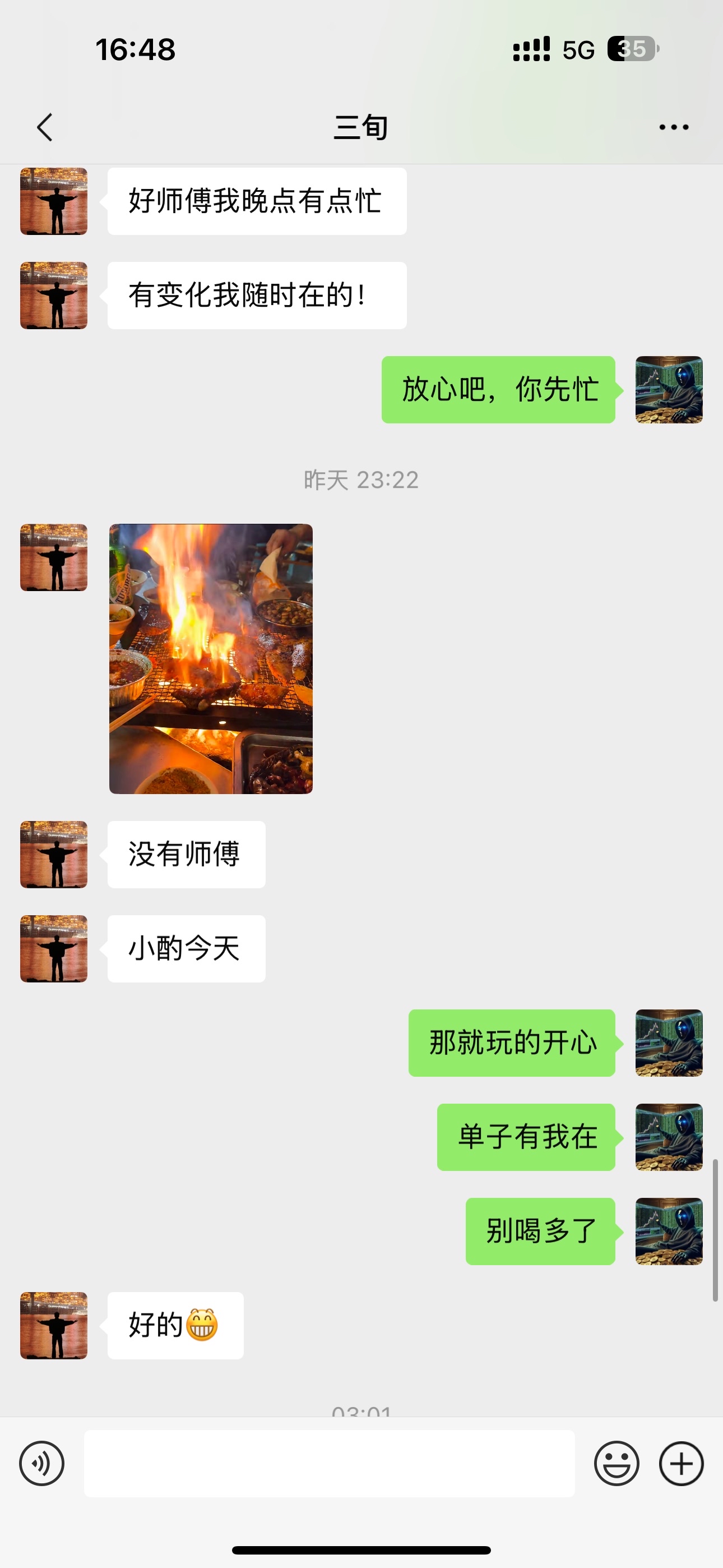Switch to voice message input
The image size is (723, 1568).
click(41, 1463)
